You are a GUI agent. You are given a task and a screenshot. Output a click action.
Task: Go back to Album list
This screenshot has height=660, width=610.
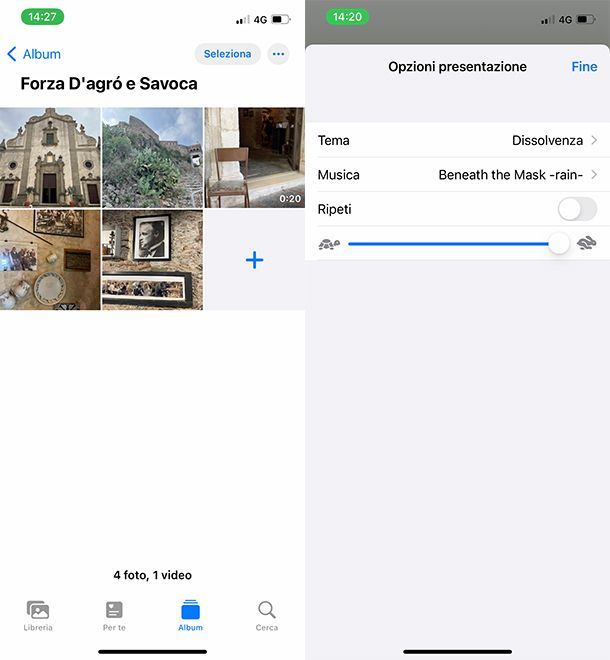pos(34,54)
